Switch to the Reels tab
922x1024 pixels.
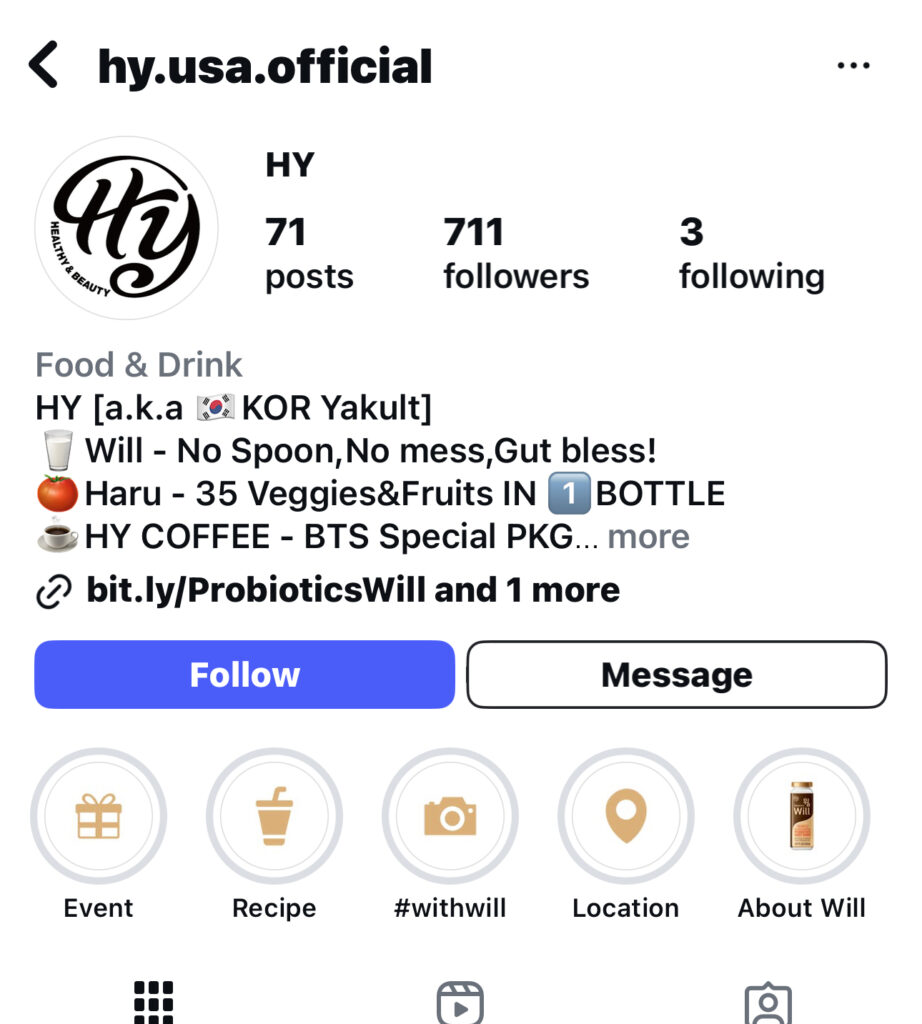click(460, 1002)
